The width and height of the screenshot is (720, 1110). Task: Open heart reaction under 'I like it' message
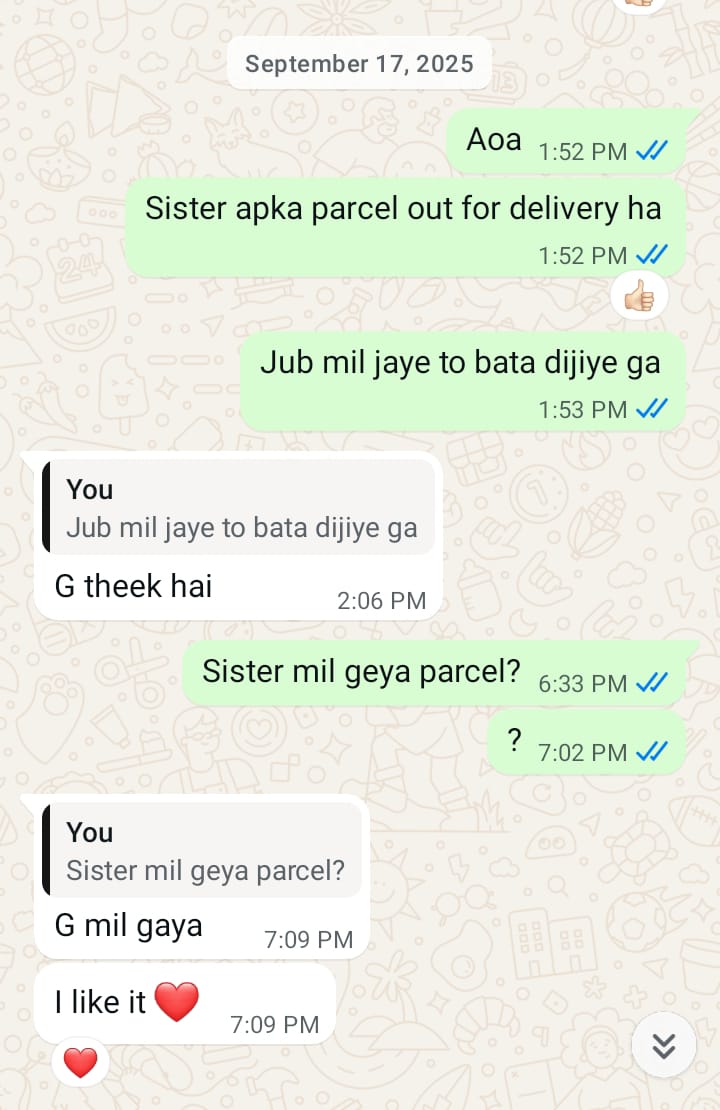(80, 1062)
